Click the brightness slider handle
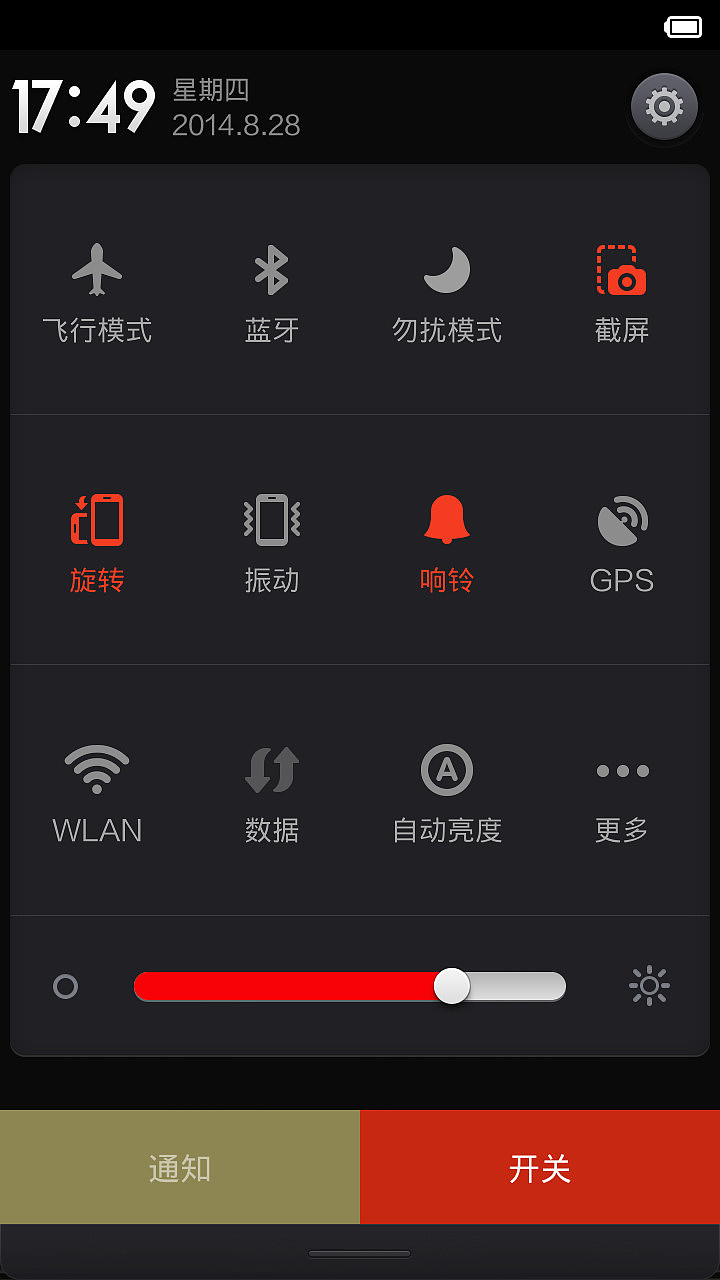This screenshot has height=1280, width=720. pyautogui.click(x=452, y=985)
